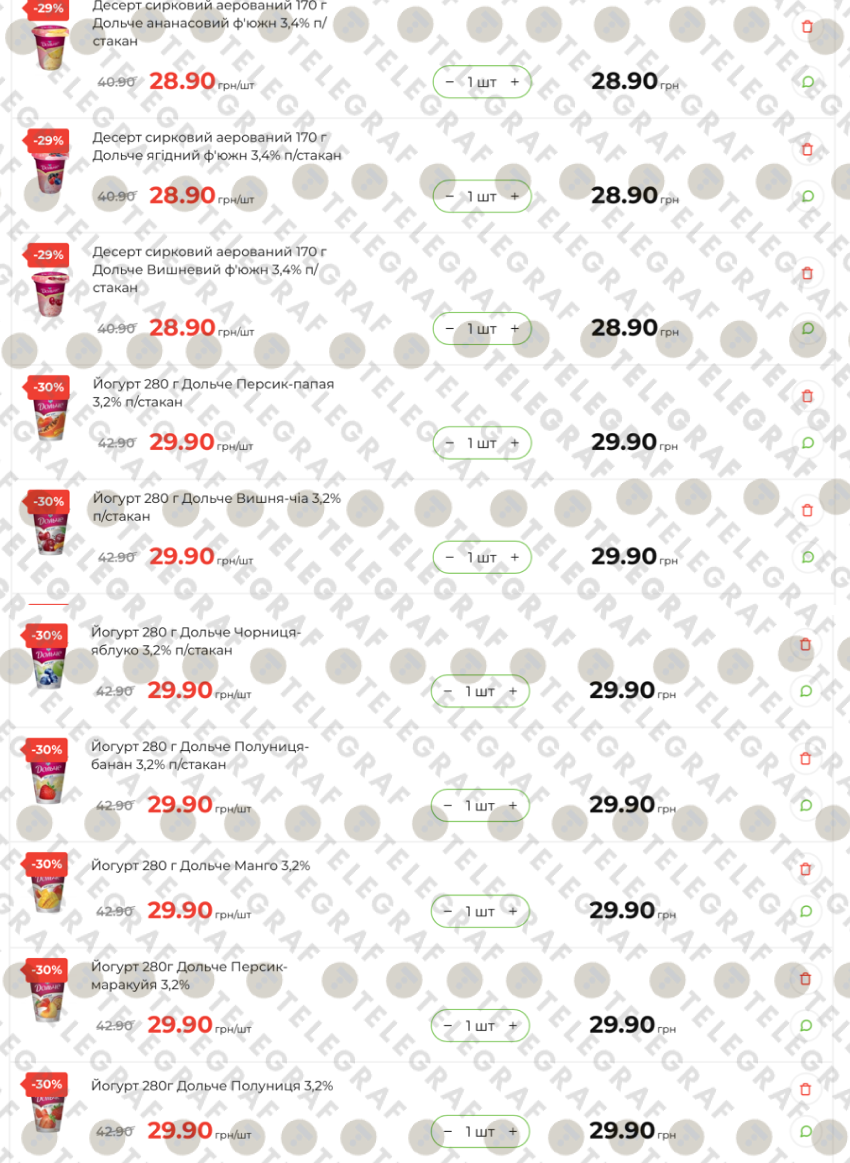Image resolution: width=850 pixels, height=1163 pixels.
Task: Increase quantity of ананасовий dessert
Action: point(514,82)
